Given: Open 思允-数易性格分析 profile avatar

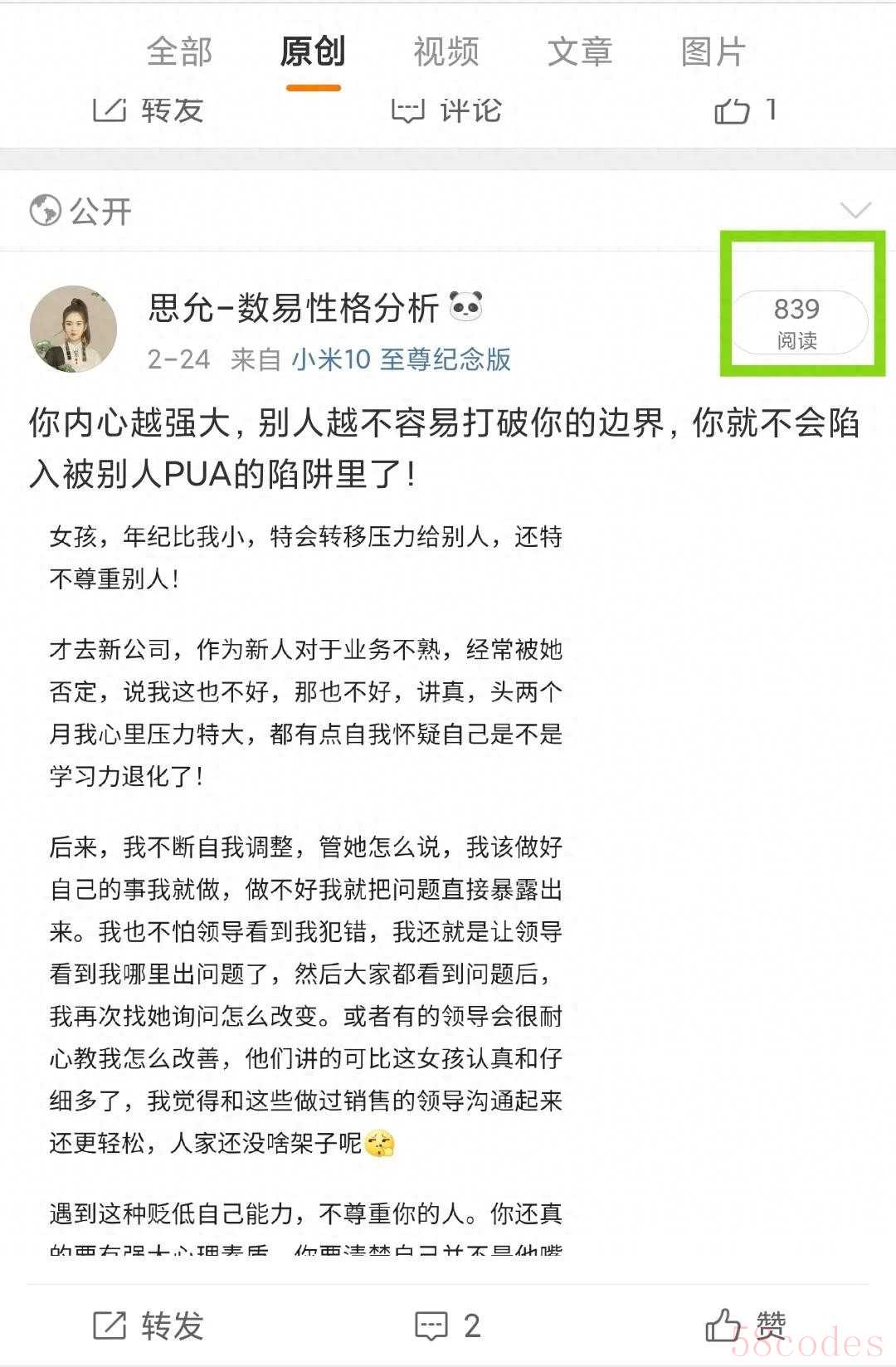Looking at the screenshot, I should pyautogui.click(x=73, y=330).
